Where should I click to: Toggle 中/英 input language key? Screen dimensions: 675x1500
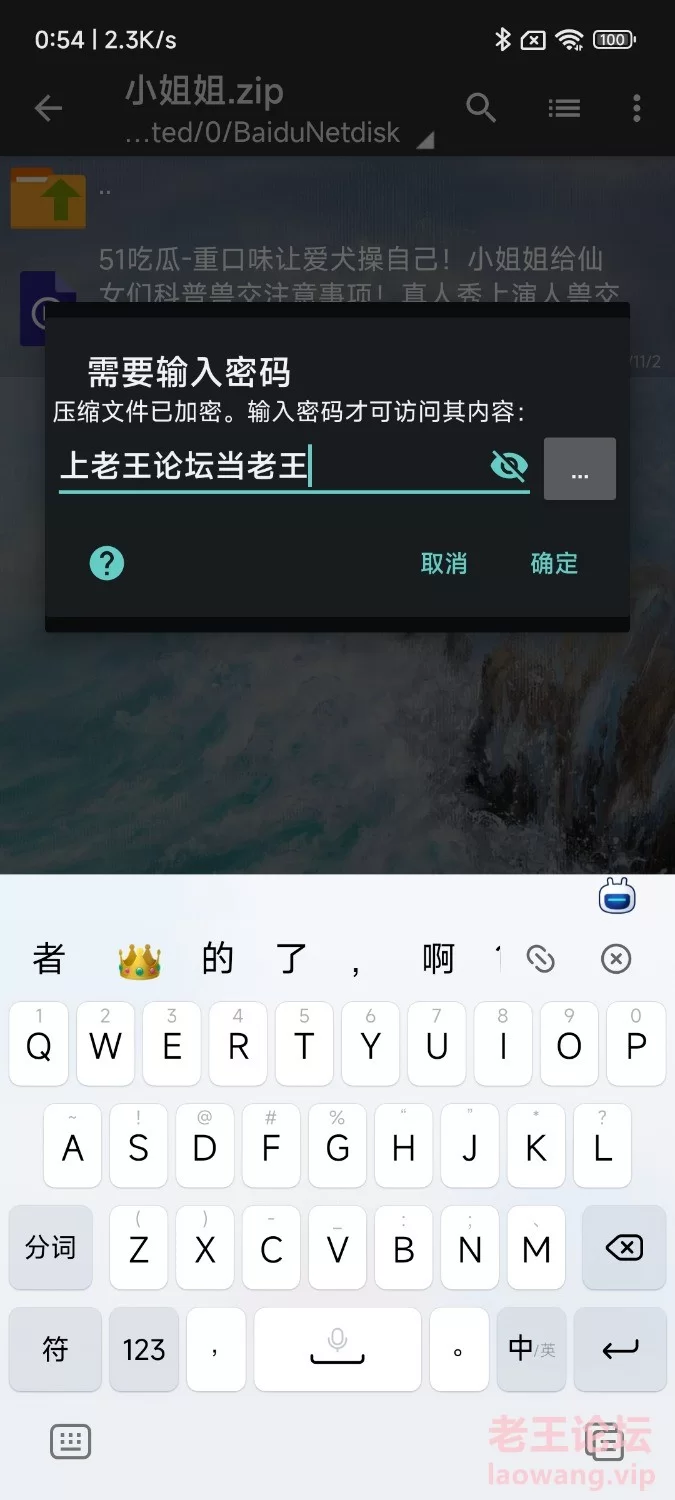[x=531, y=1349]
